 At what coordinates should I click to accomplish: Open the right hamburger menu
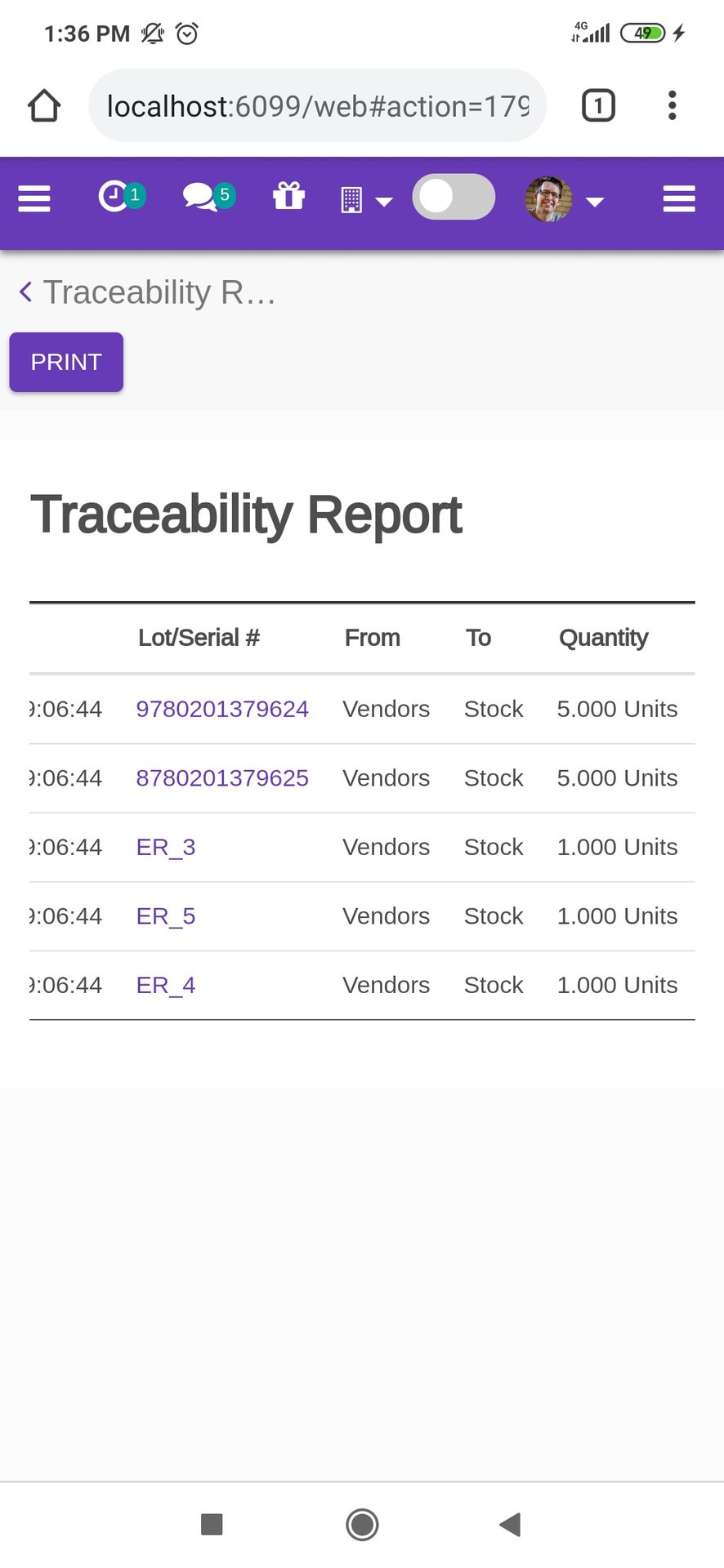click(x=679, y=198)
